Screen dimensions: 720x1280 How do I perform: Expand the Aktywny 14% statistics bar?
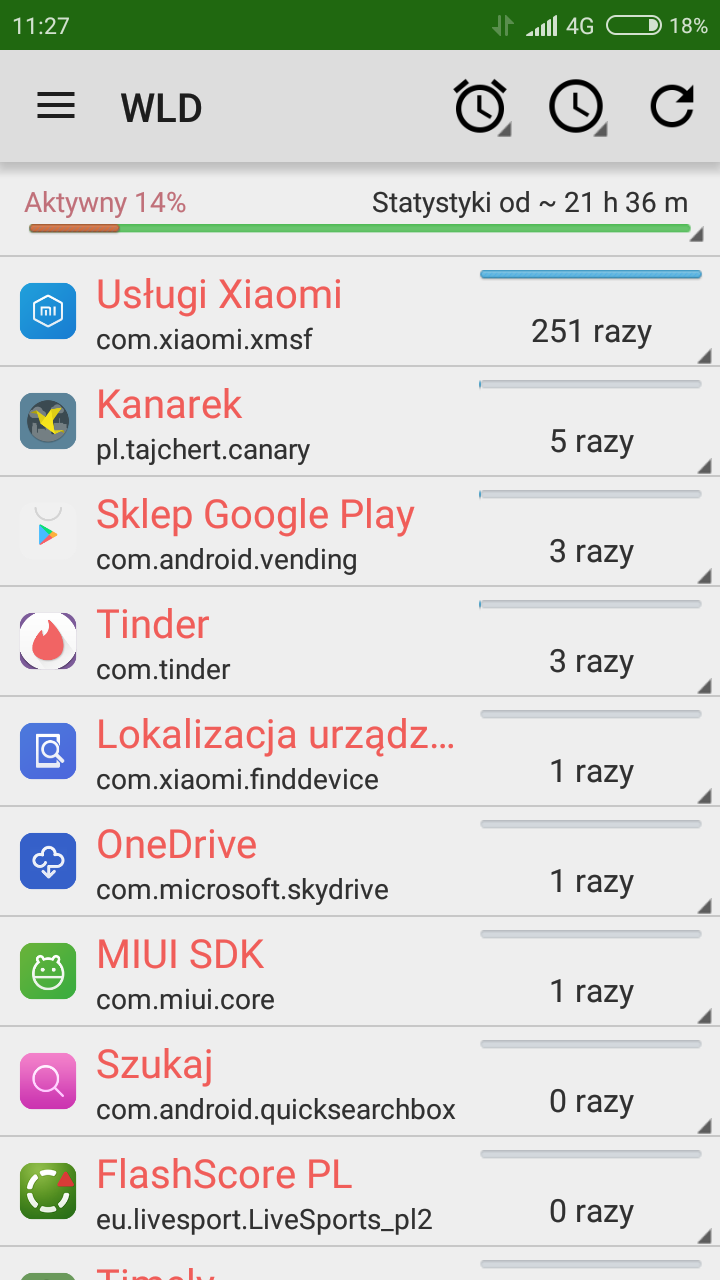coord(360,212)
